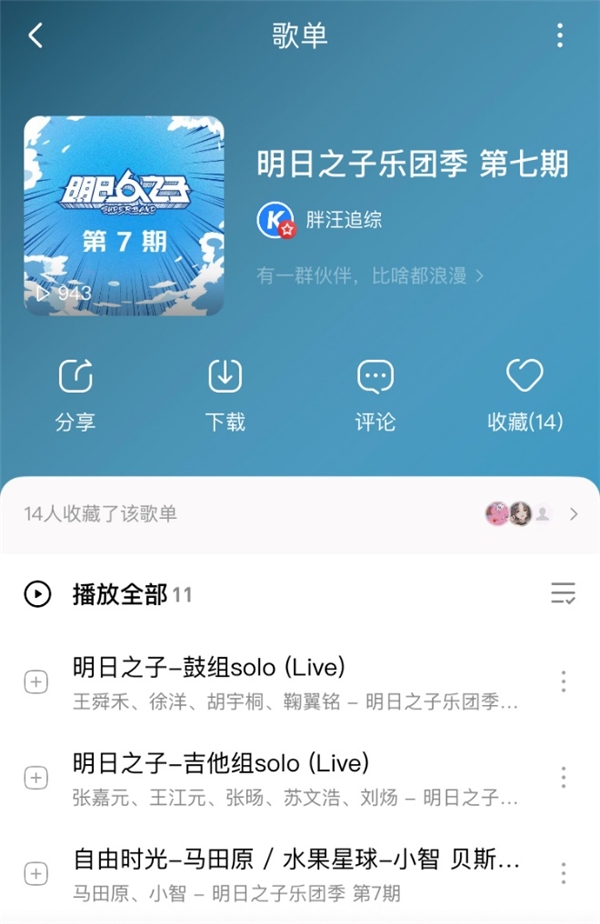Open more options for 吉他组solo (Live)
Image resolution: width=600 pixels, height=924 pixels.
pos(563,778)
